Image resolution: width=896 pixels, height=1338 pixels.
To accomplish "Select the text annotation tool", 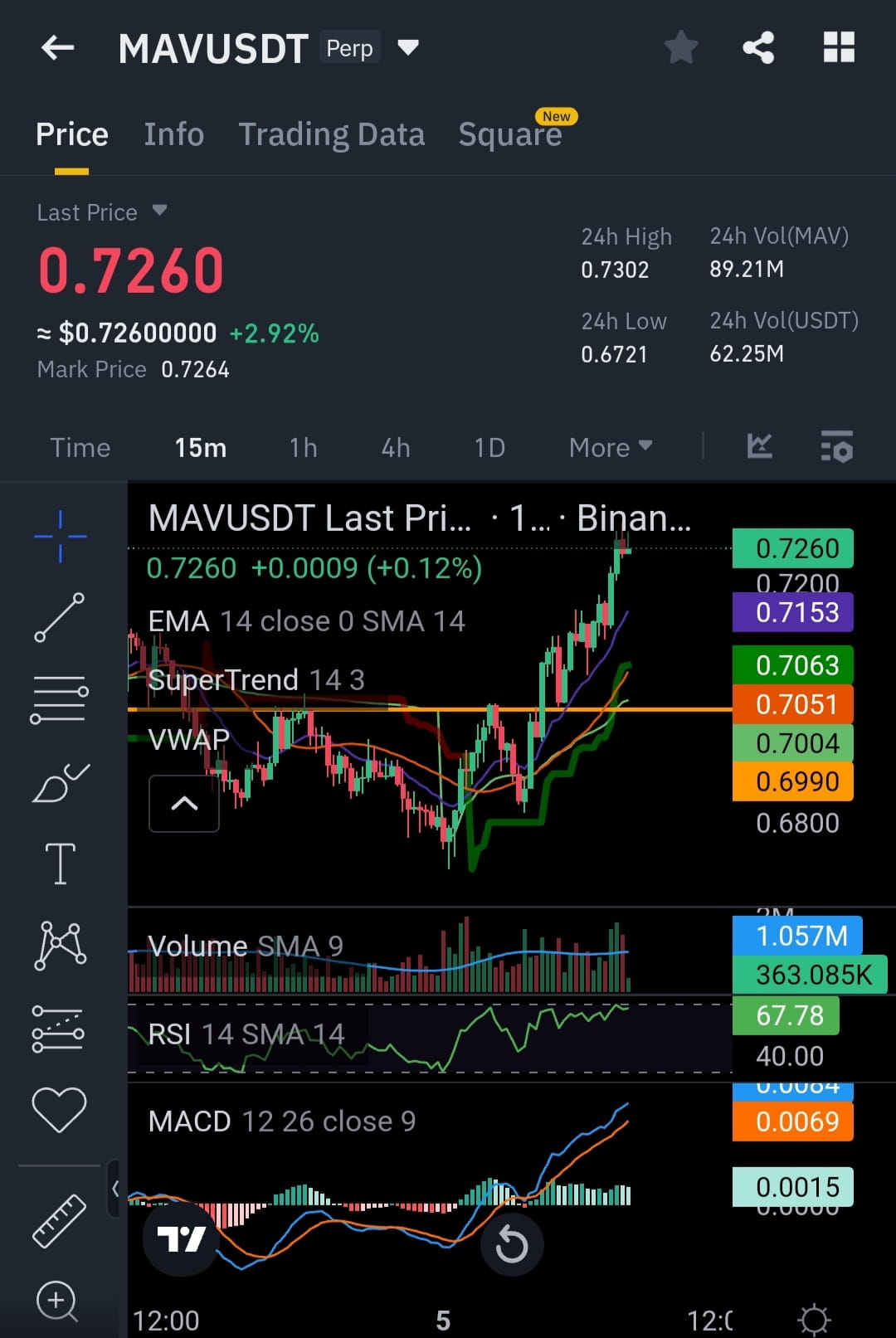I will [59, 863].
